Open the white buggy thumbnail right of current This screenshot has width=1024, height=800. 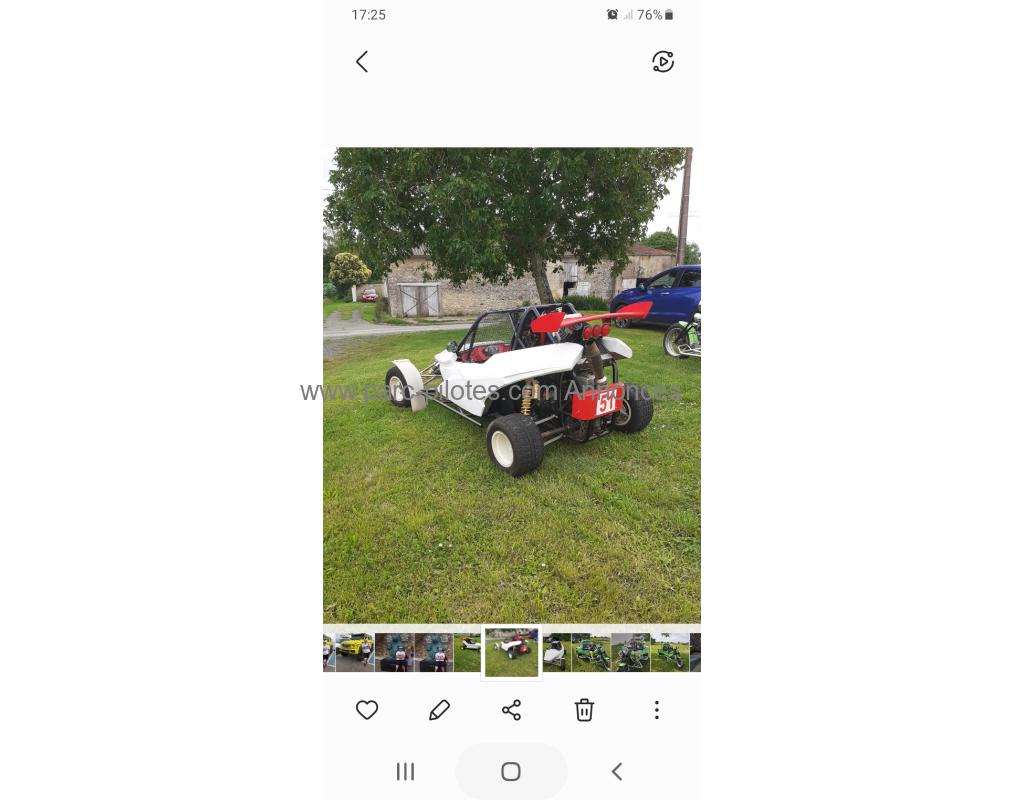point(556,652)
